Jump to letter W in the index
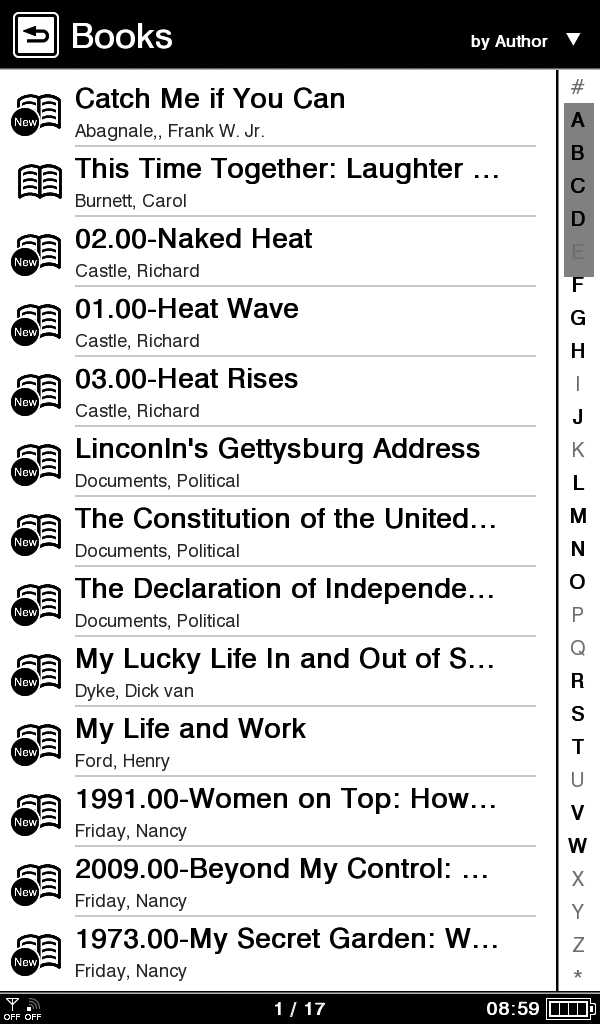600x1024 pixels. pos(578,846)
